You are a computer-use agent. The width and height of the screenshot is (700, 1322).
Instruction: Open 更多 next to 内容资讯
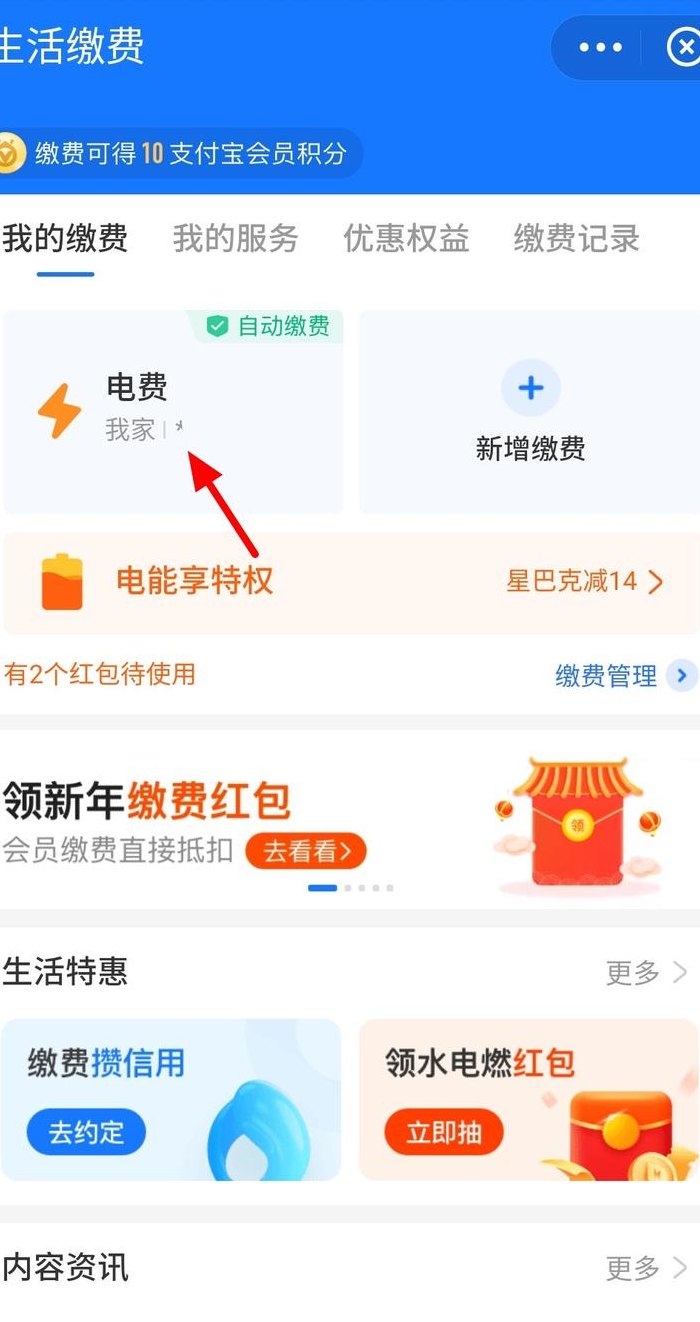[647, 1268]
